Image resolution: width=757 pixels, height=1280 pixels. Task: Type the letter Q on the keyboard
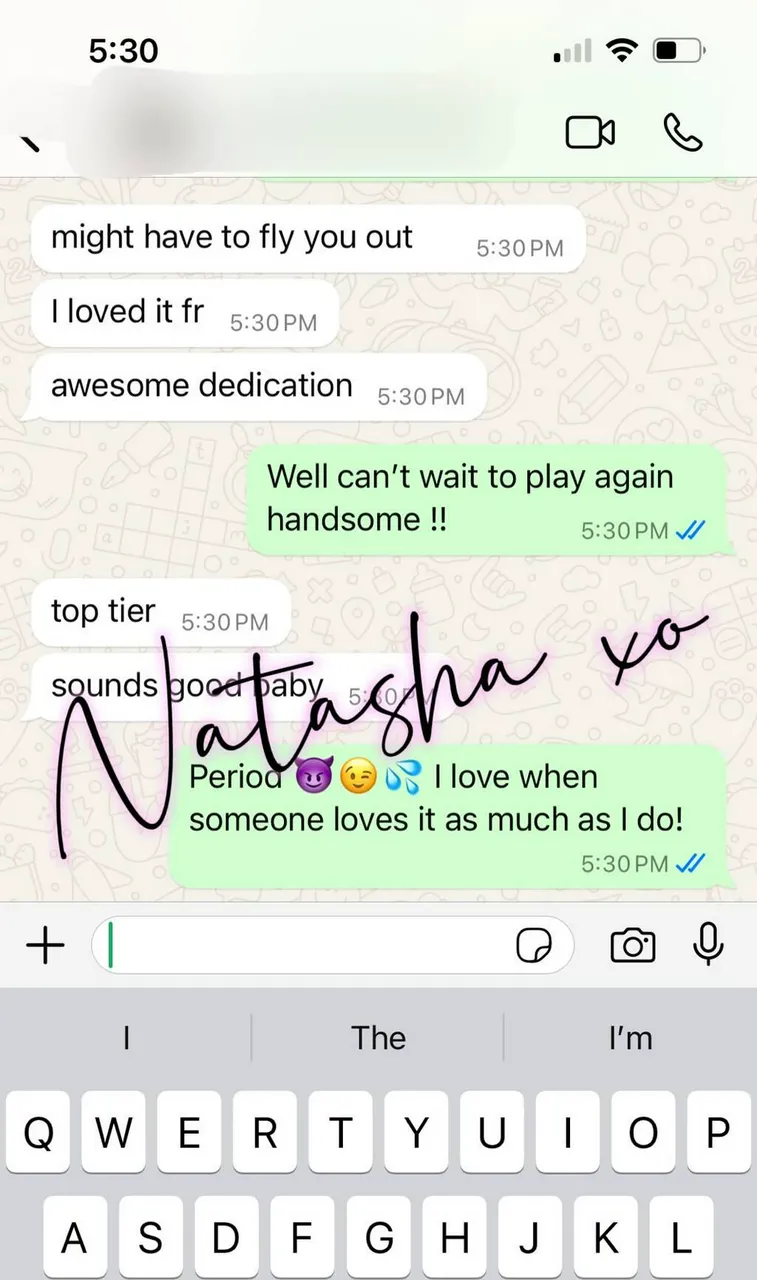click(x=38, y=1133)
